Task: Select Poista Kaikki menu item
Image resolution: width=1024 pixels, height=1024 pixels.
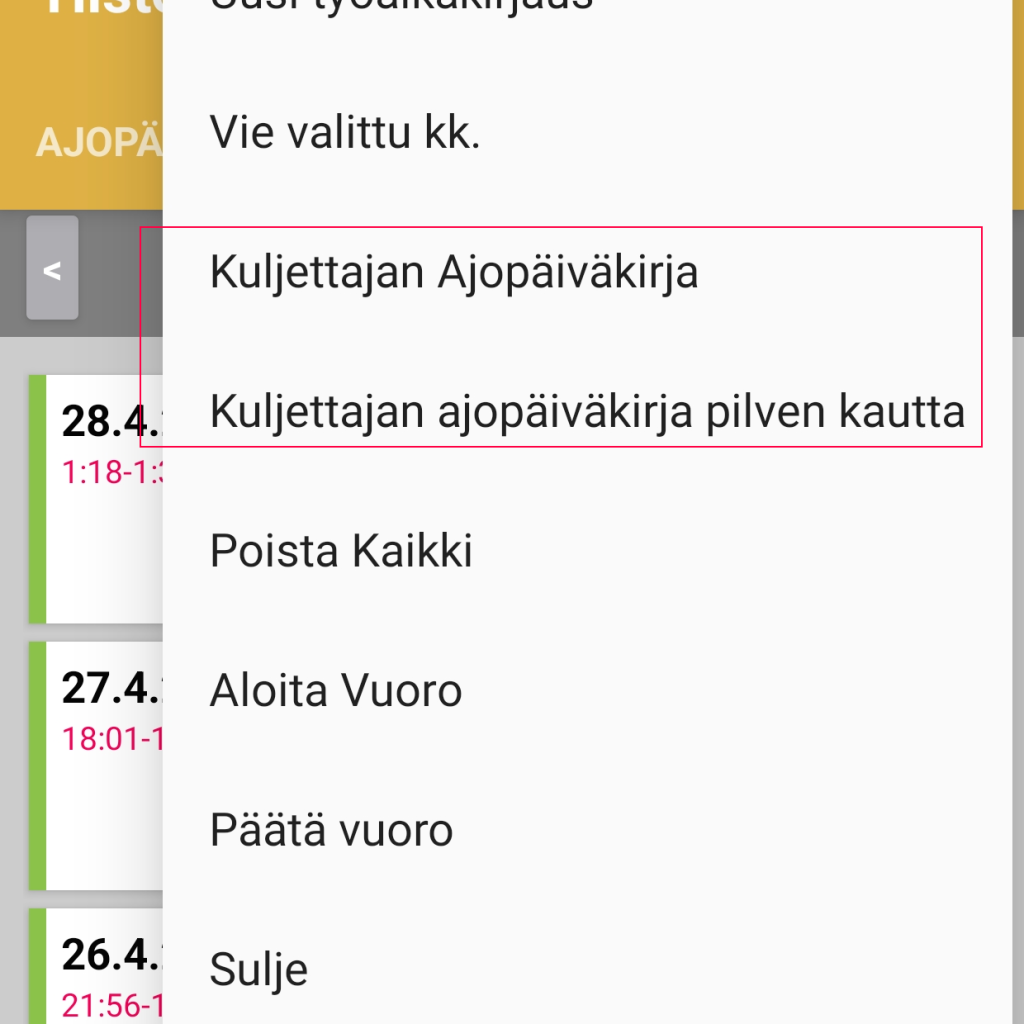Action: (x=341, y=551)
